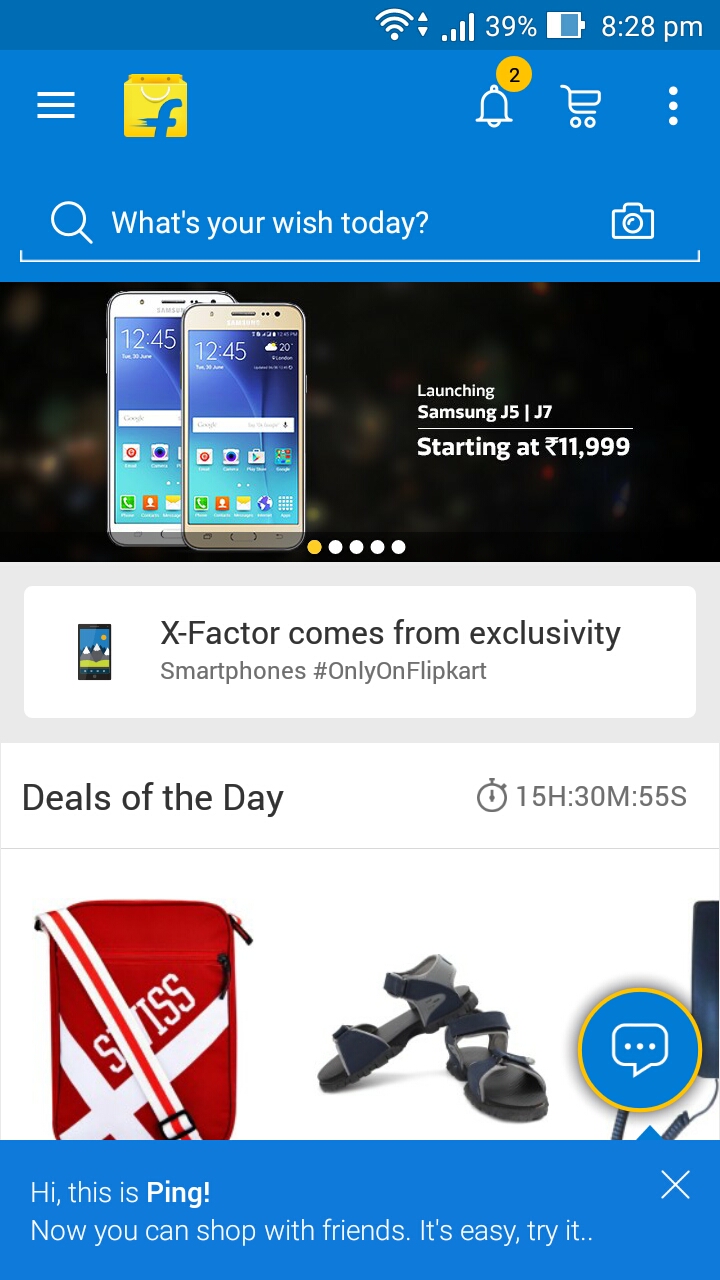This screenshot has width=720, height=1280.
Task: Open the shopping cart
Action: (x=581, y=106)
